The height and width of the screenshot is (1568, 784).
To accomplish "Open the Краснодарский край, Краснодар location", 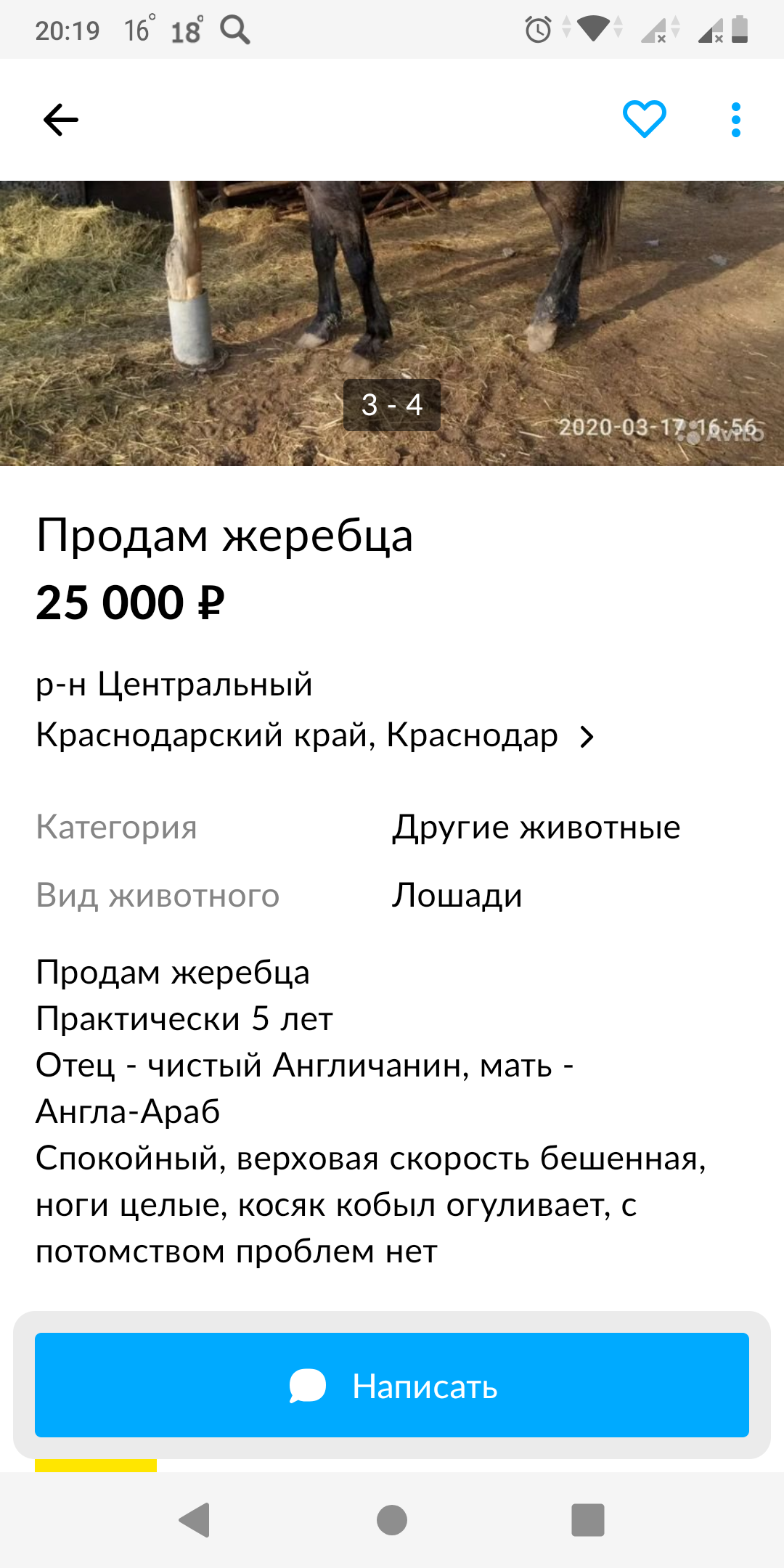I will (x=315, y=735).
